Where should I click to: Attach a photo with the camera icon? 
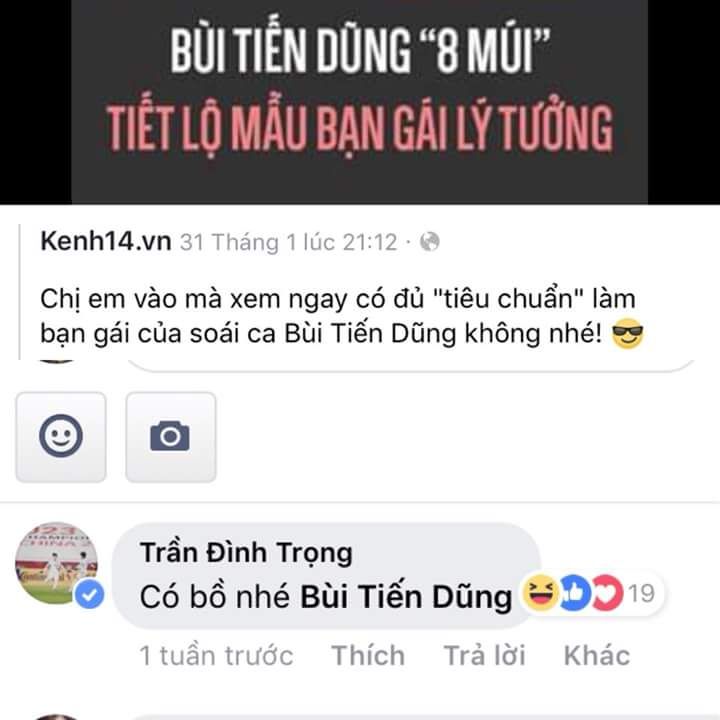point(170,436)
